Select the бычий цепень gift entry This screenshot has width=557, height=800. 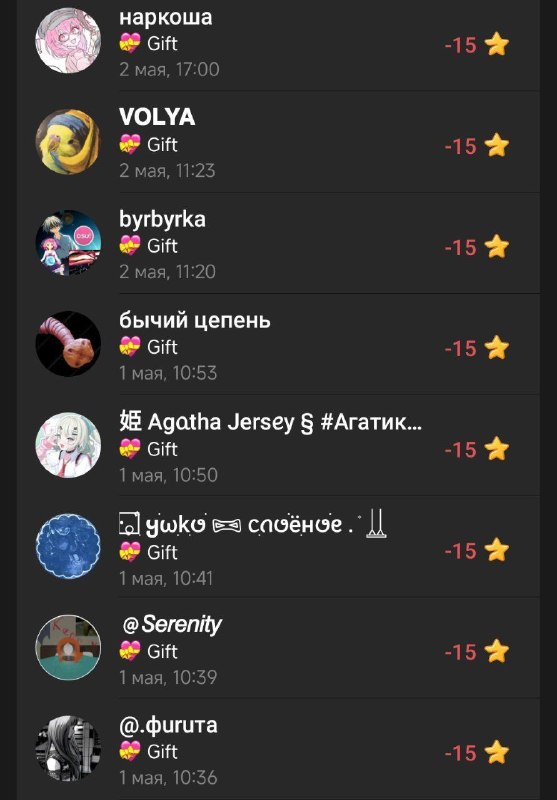pos(278,344)
